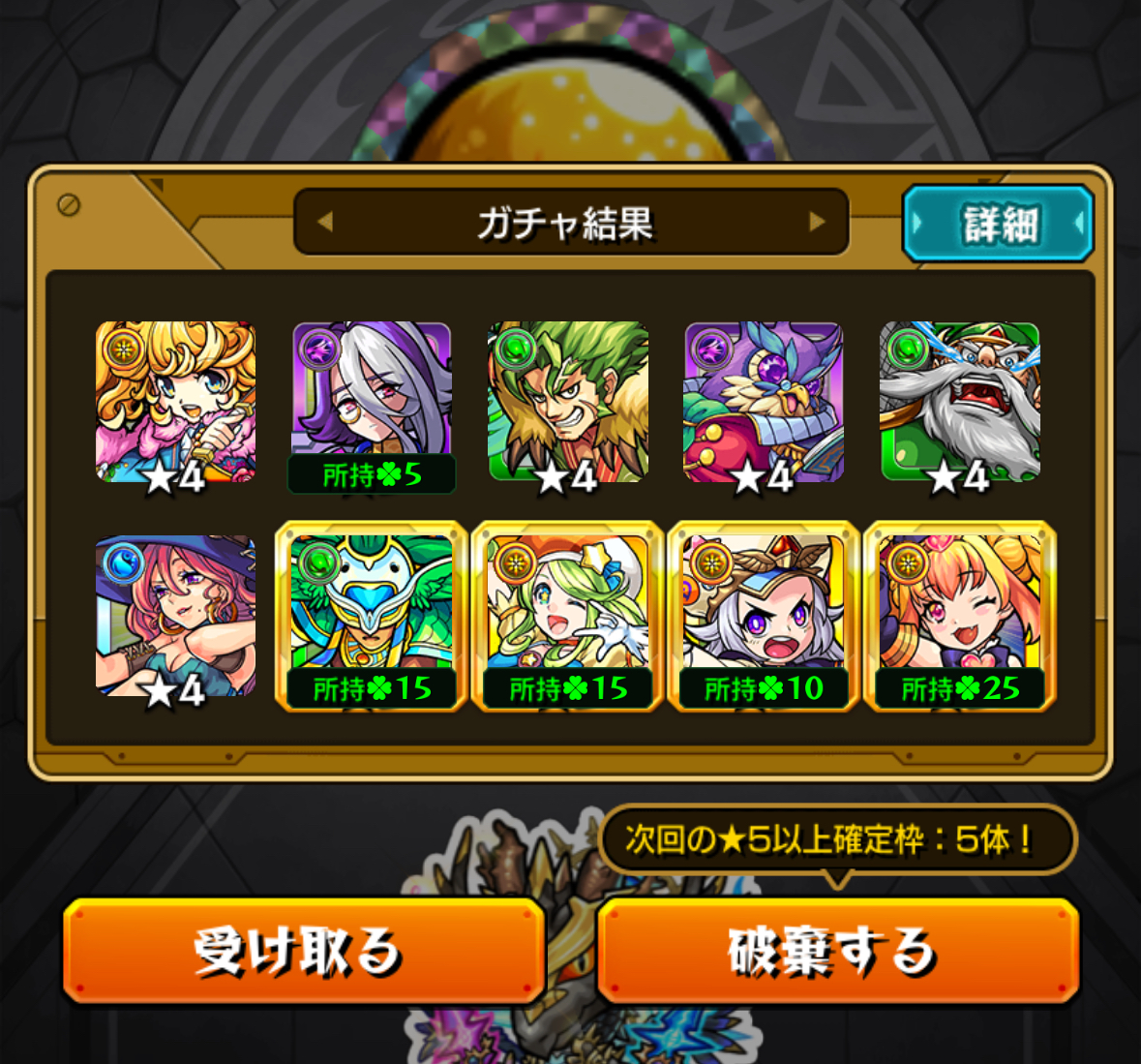This screenshot has width=1141, height=1064.
Task: Accept results with 受け取る button
Action: click(x=304, y=950)
